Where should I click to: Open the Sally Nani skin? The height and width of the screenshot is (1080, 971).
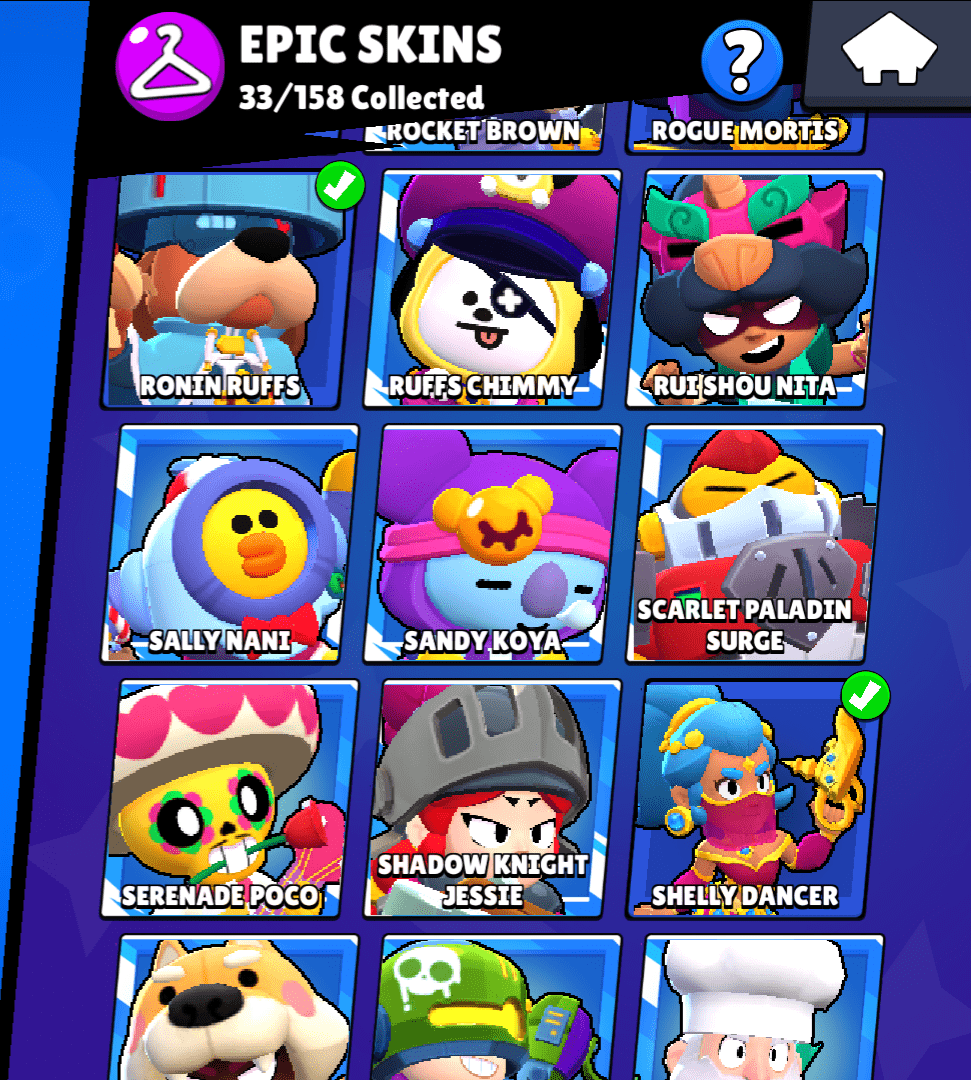pyautogui.click(x=228, y=543)
